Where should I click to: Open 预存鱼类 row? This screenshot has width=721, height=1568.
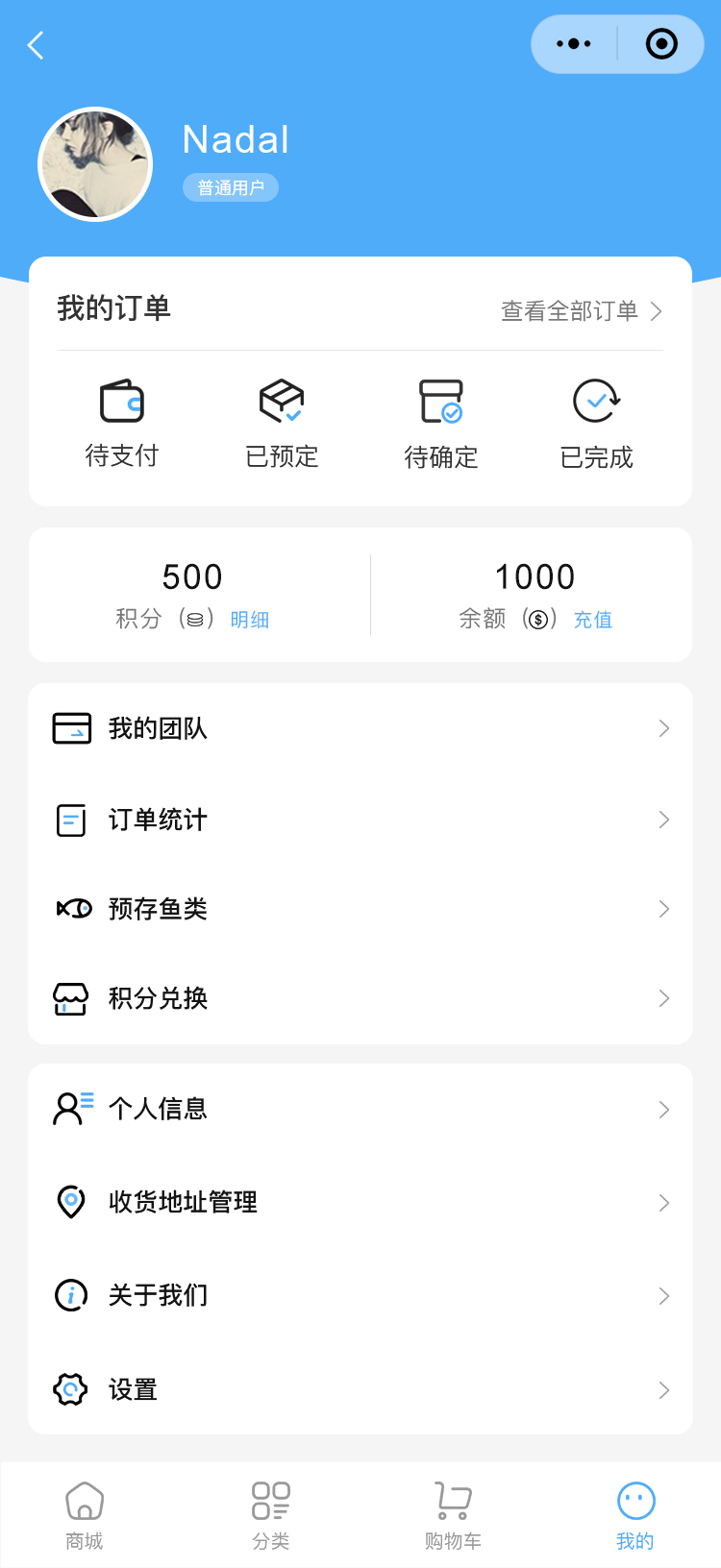(x=360, y=909)
